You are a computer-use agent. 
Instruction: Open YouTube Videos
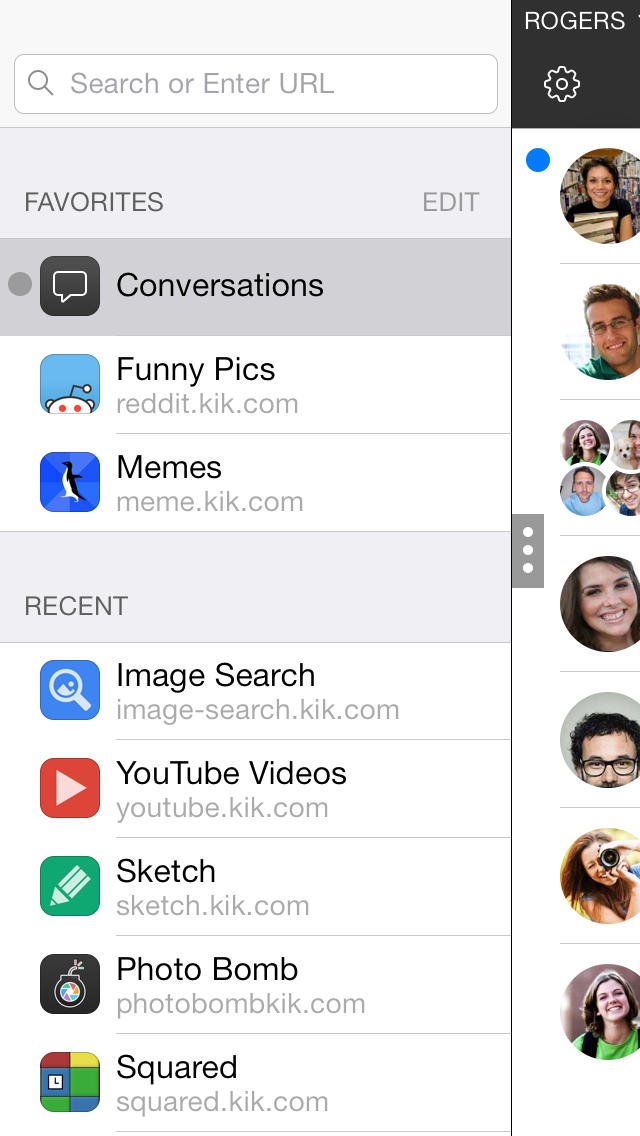click(231, 789)
